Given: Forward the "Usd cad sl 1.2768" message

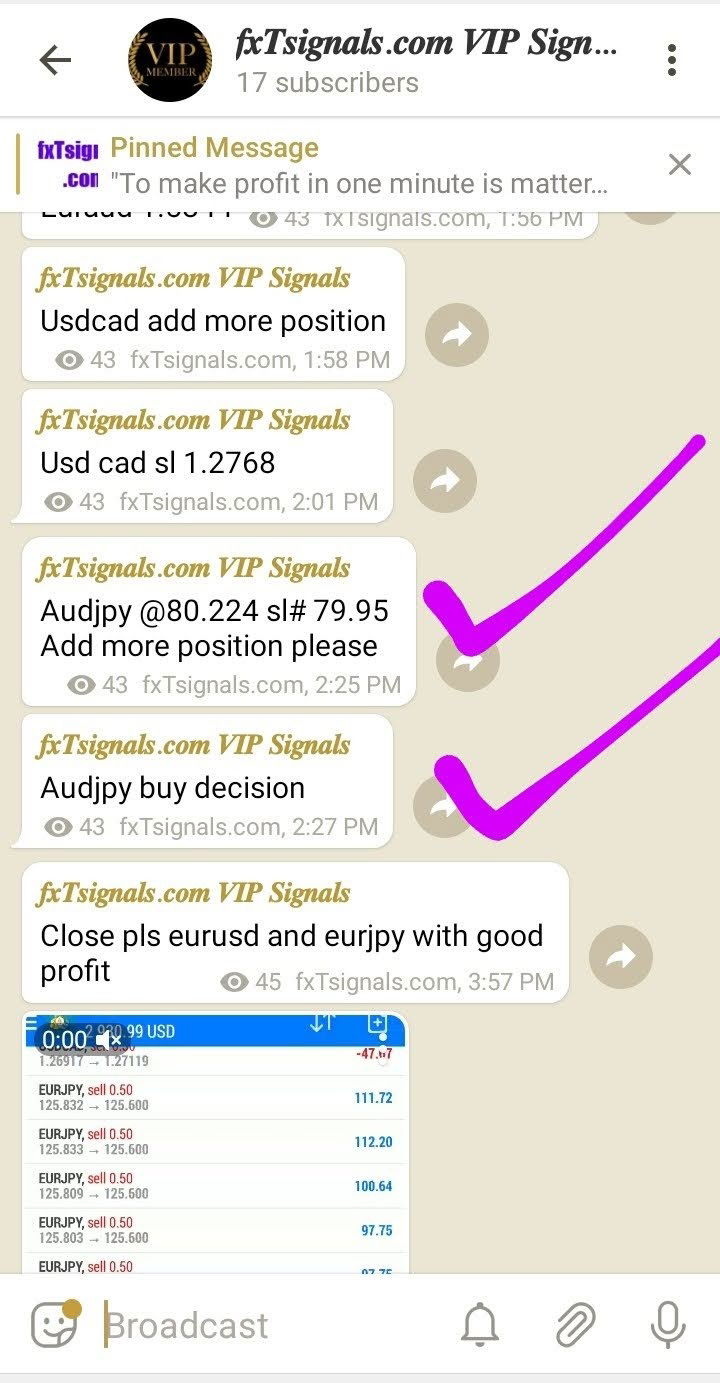Looking at the screenshot, I should pos(445,480).
